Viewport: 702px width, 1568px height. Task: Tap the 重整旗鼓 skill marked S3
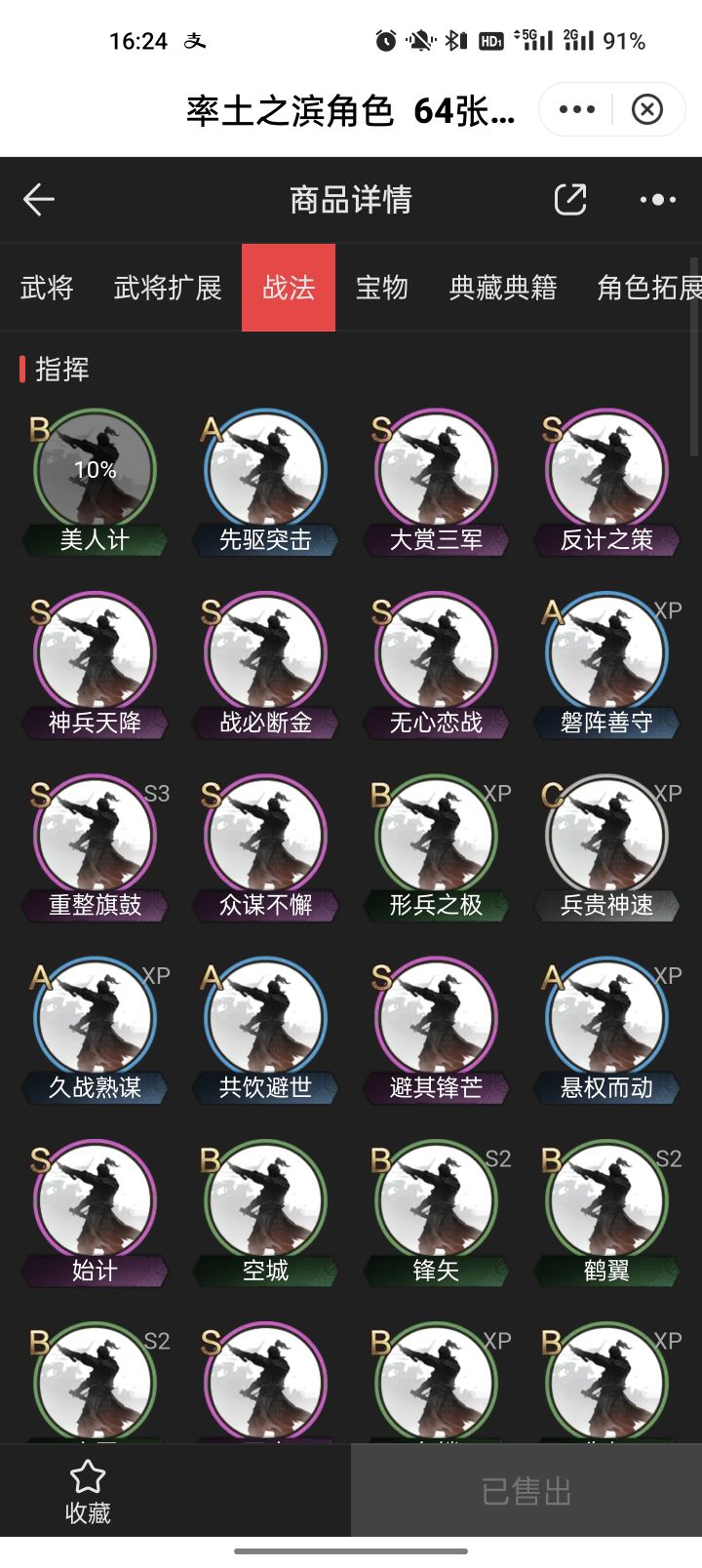95,835
